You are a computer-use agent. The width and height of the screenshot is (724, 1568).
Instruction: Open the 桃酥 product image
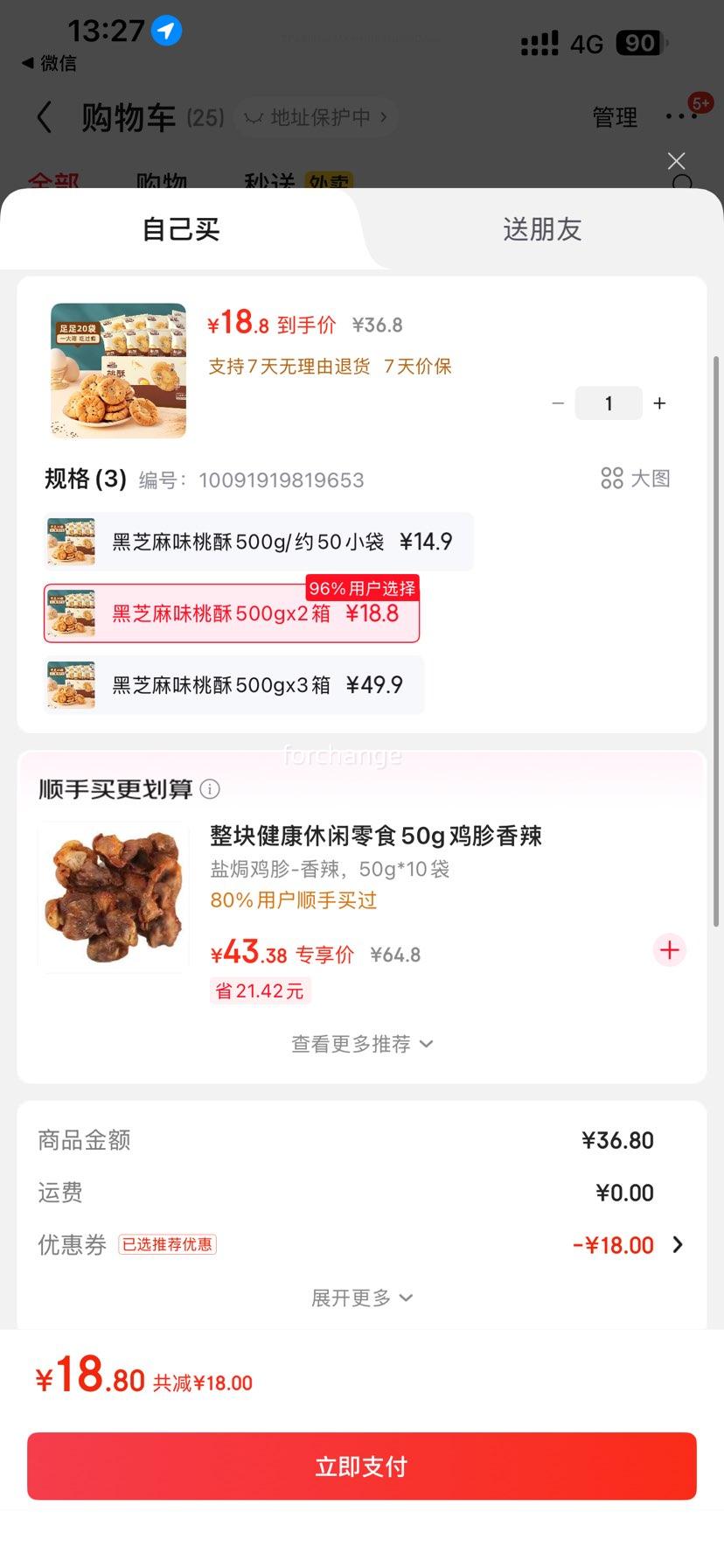coord(119,370)
